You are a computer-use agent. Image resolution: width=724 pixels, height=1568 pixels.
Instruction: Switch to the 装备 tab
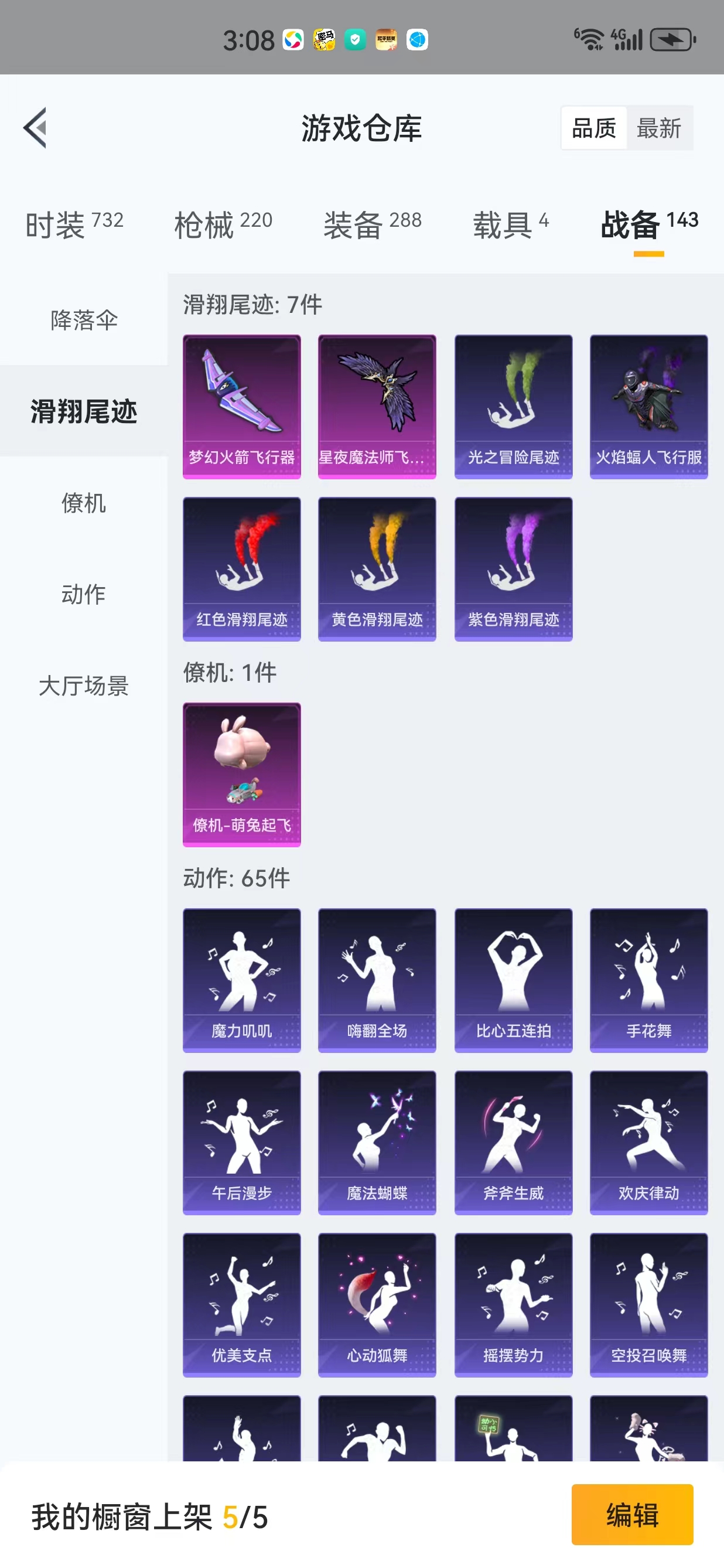373,224
